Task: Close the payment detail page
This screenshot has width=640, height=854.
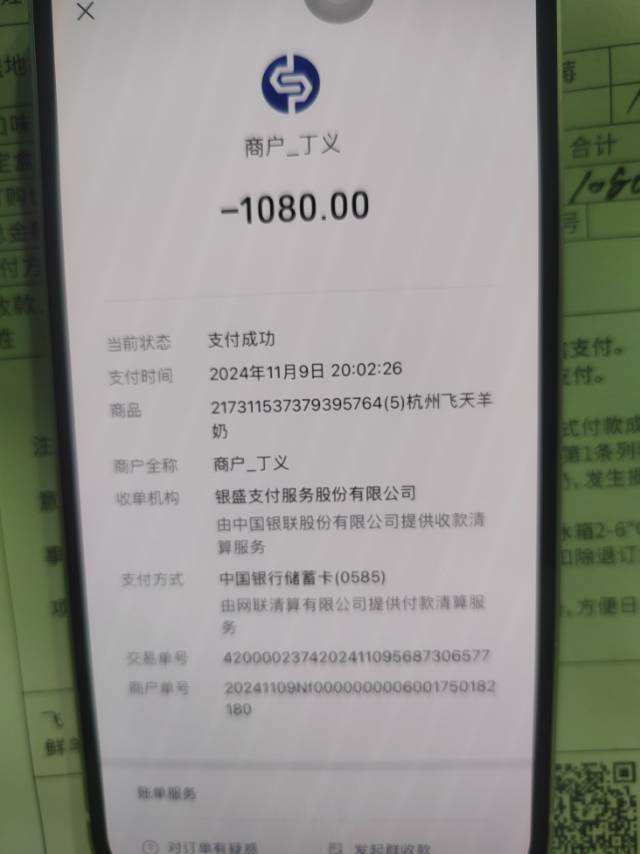Action: tap(86, 12)
